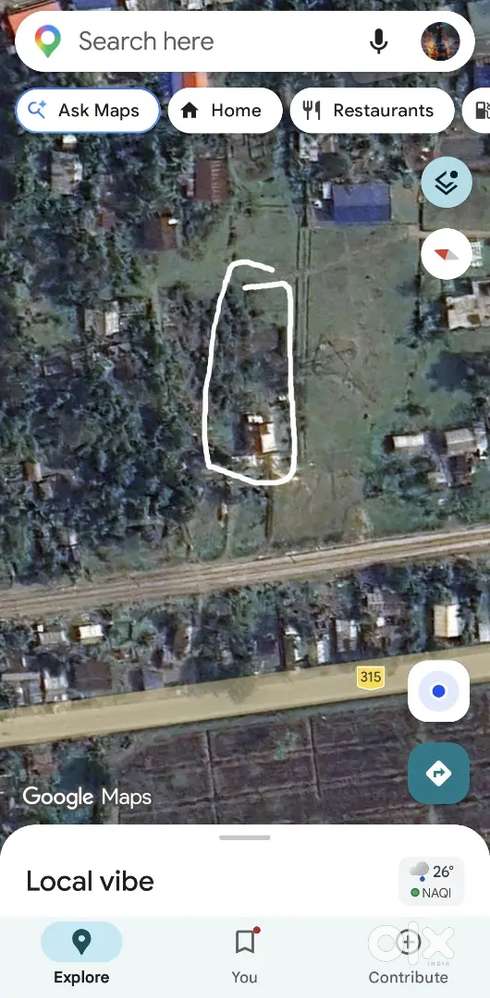Center map on my location
490x998 pixels.
coord(438,691)
